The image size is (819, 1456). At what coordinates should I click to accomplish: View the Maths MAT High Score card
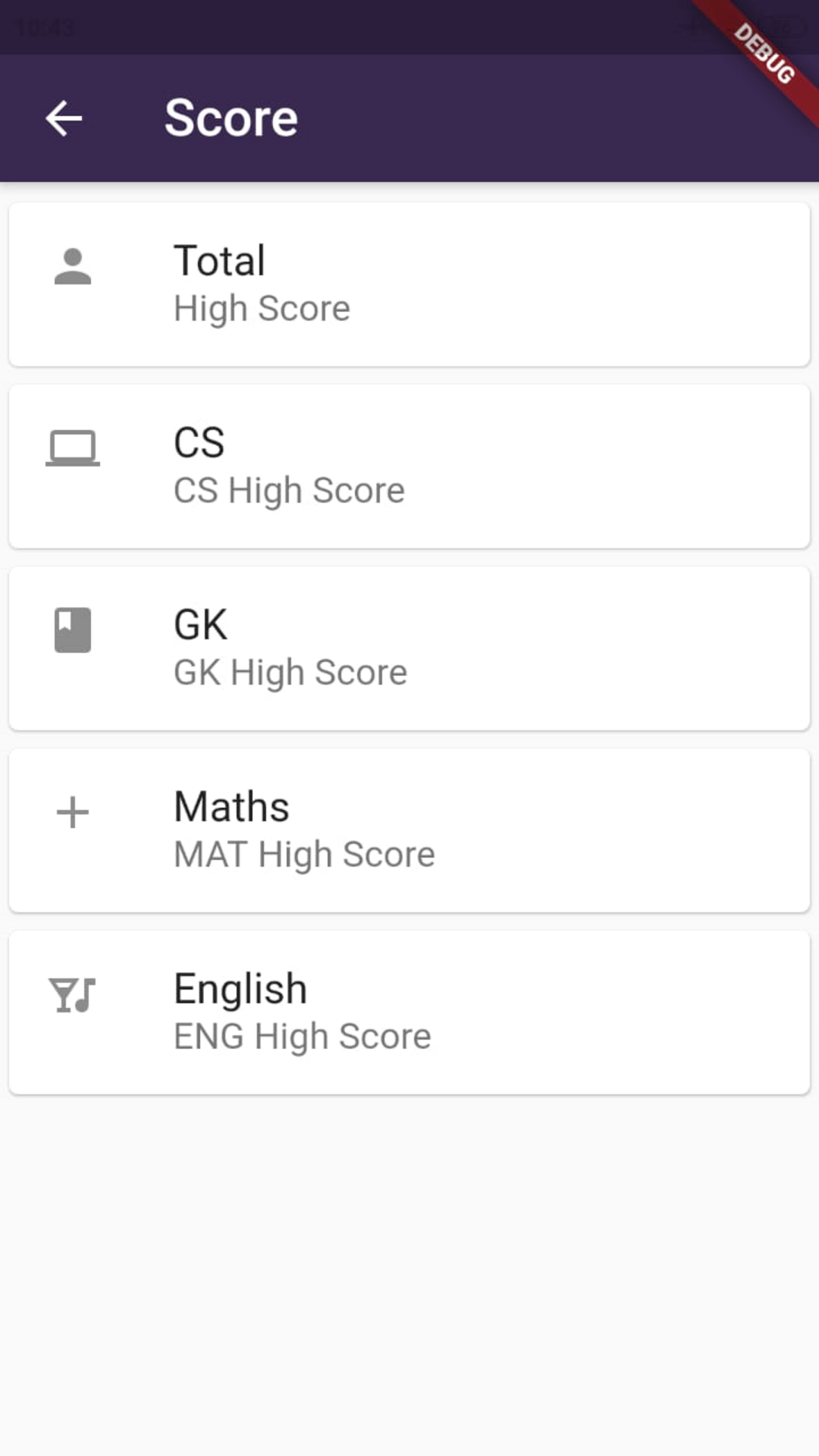tap(409, 830)
